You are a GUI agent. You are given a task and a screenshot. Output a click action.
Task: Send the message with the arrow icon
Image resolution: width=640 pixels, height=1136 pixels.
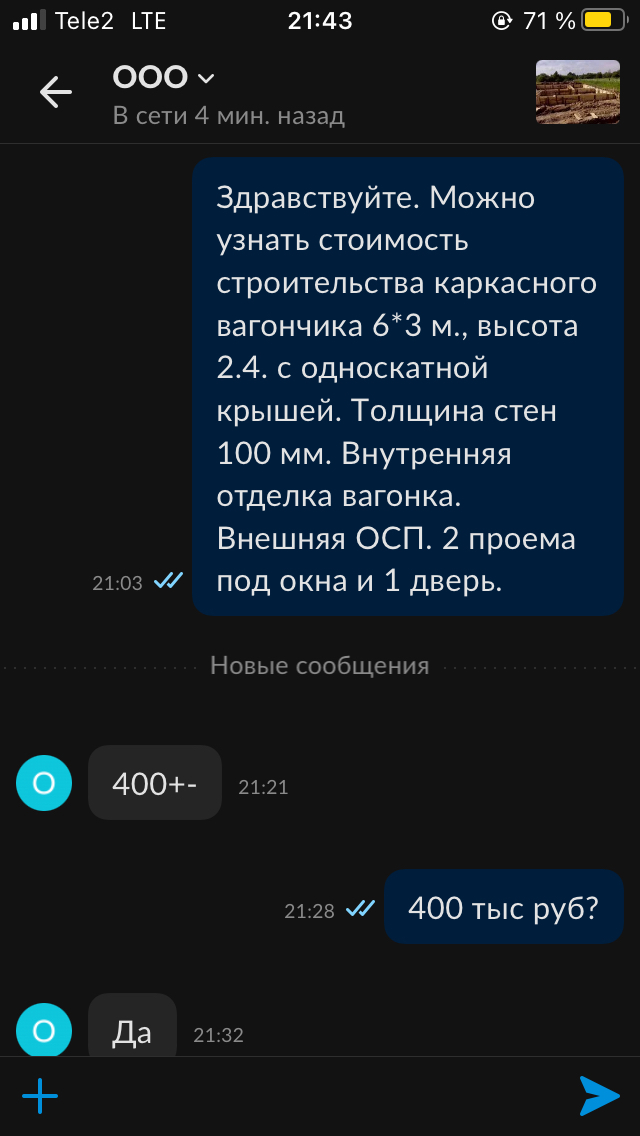click(599, 1096)
